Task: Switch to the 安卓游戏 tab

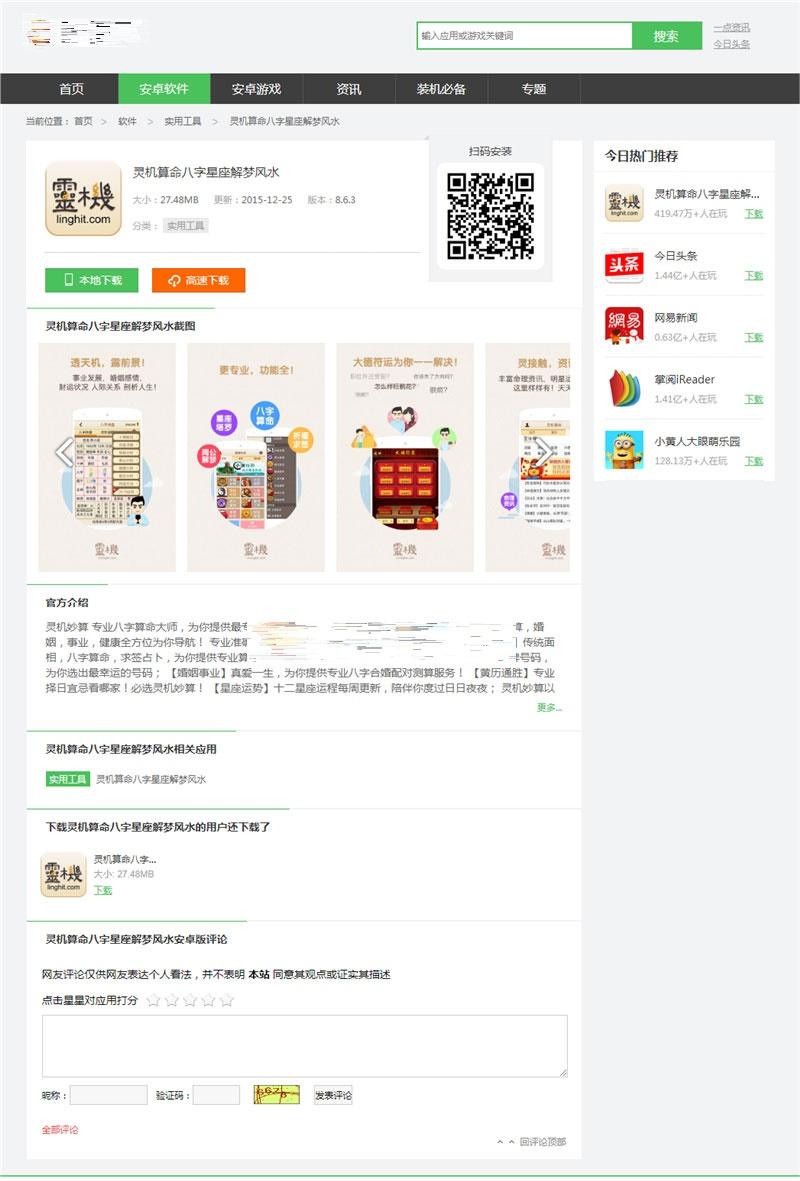Action: pos(256,89)
